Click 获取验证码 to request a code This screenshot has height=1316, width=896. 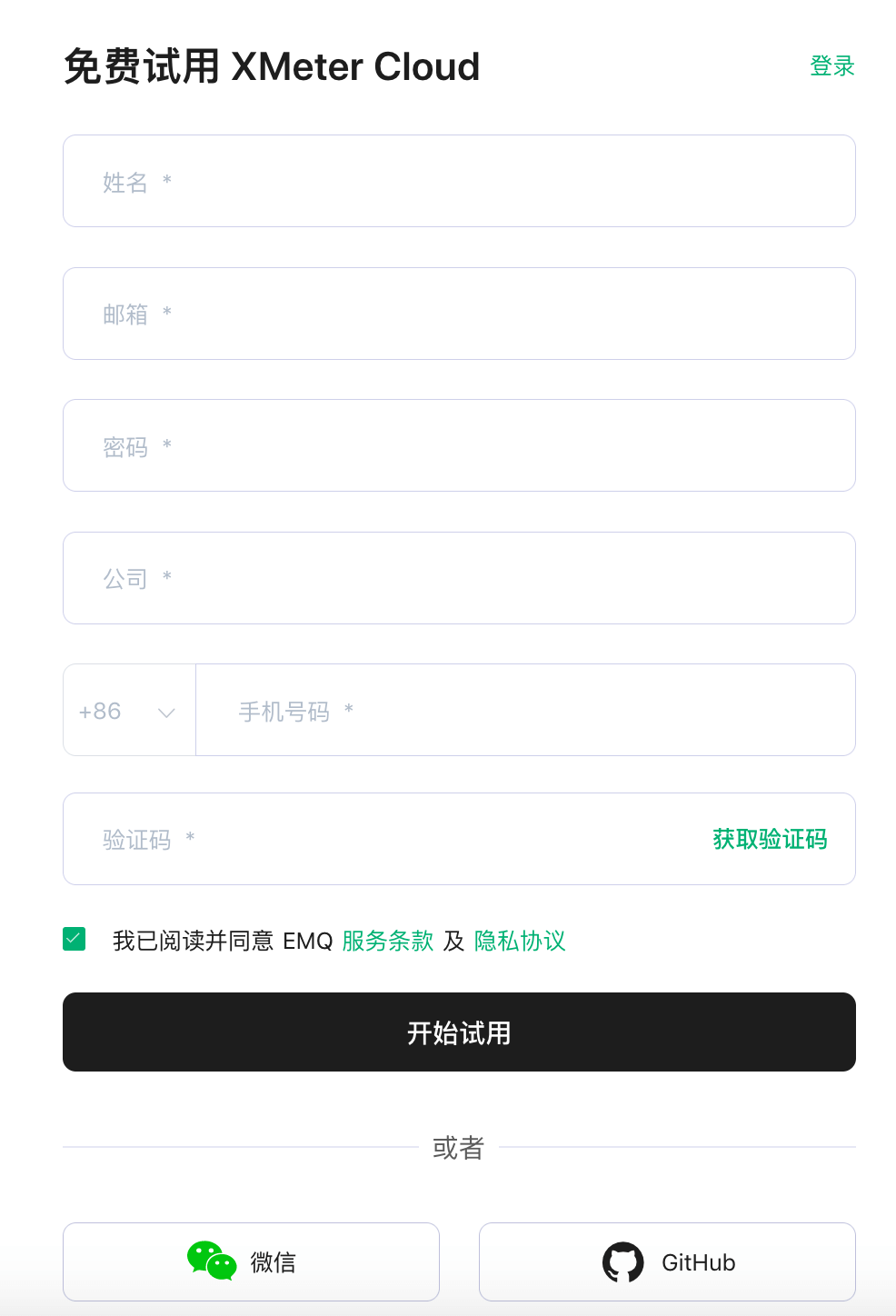[x=770, y=839]
